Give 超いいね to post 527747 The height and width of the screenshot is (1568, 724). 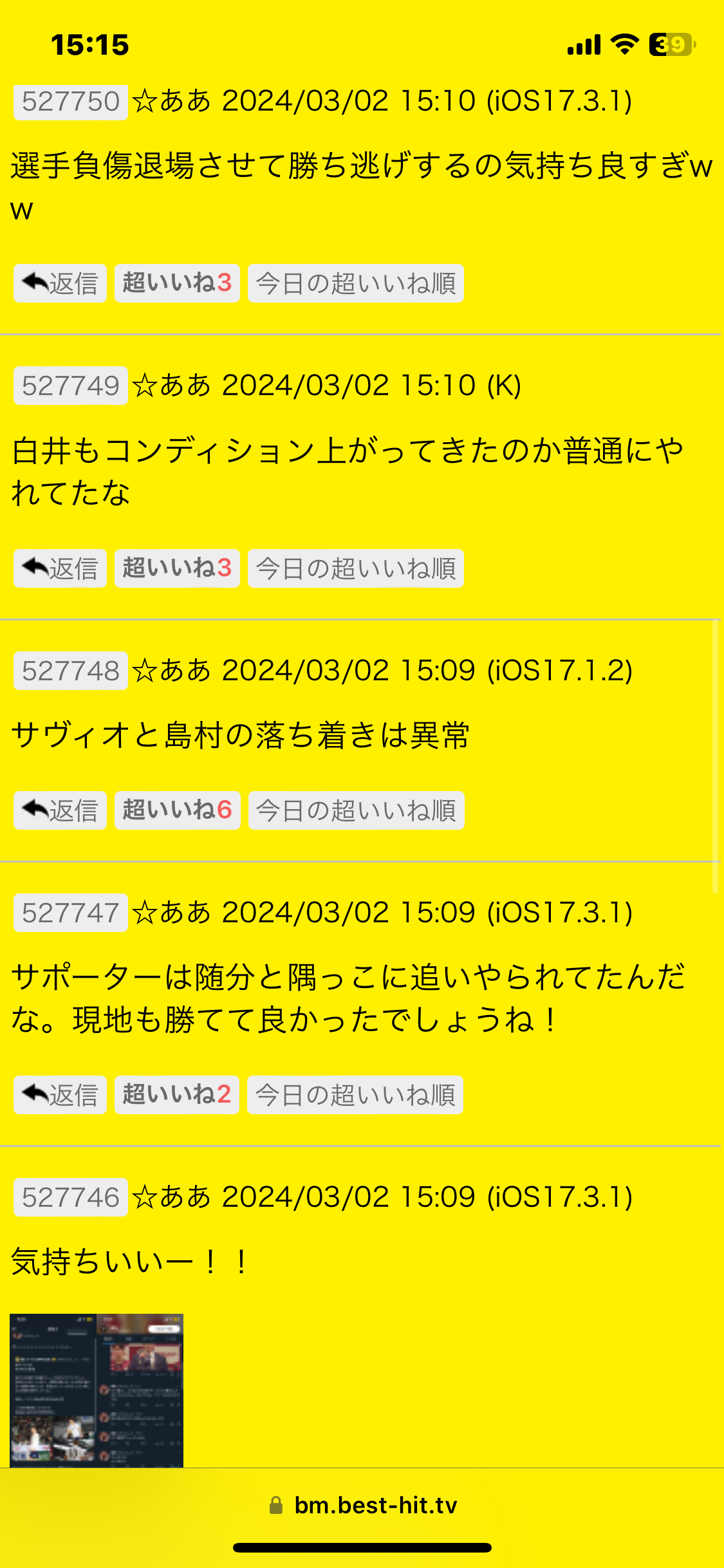(177, 1095)
